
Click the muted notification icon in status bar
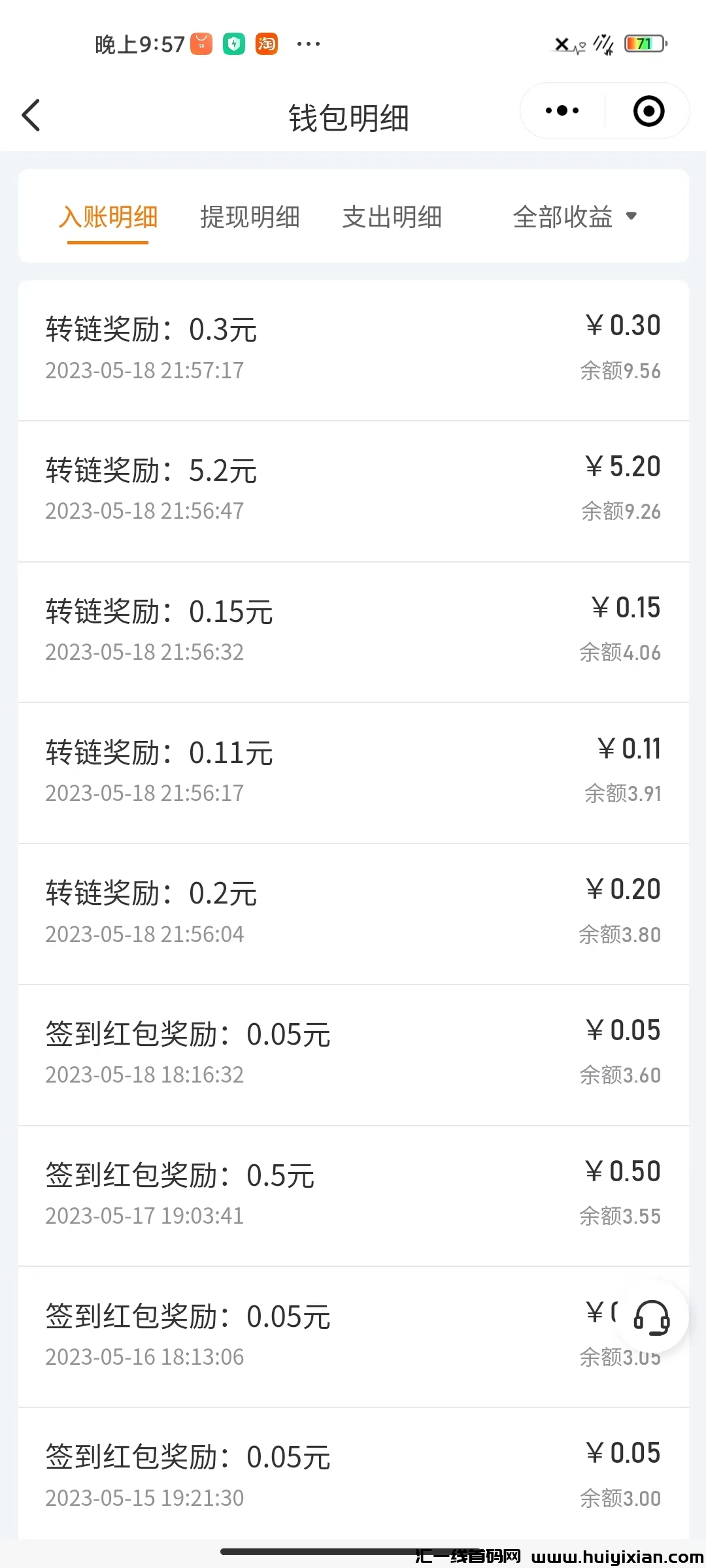563,43
